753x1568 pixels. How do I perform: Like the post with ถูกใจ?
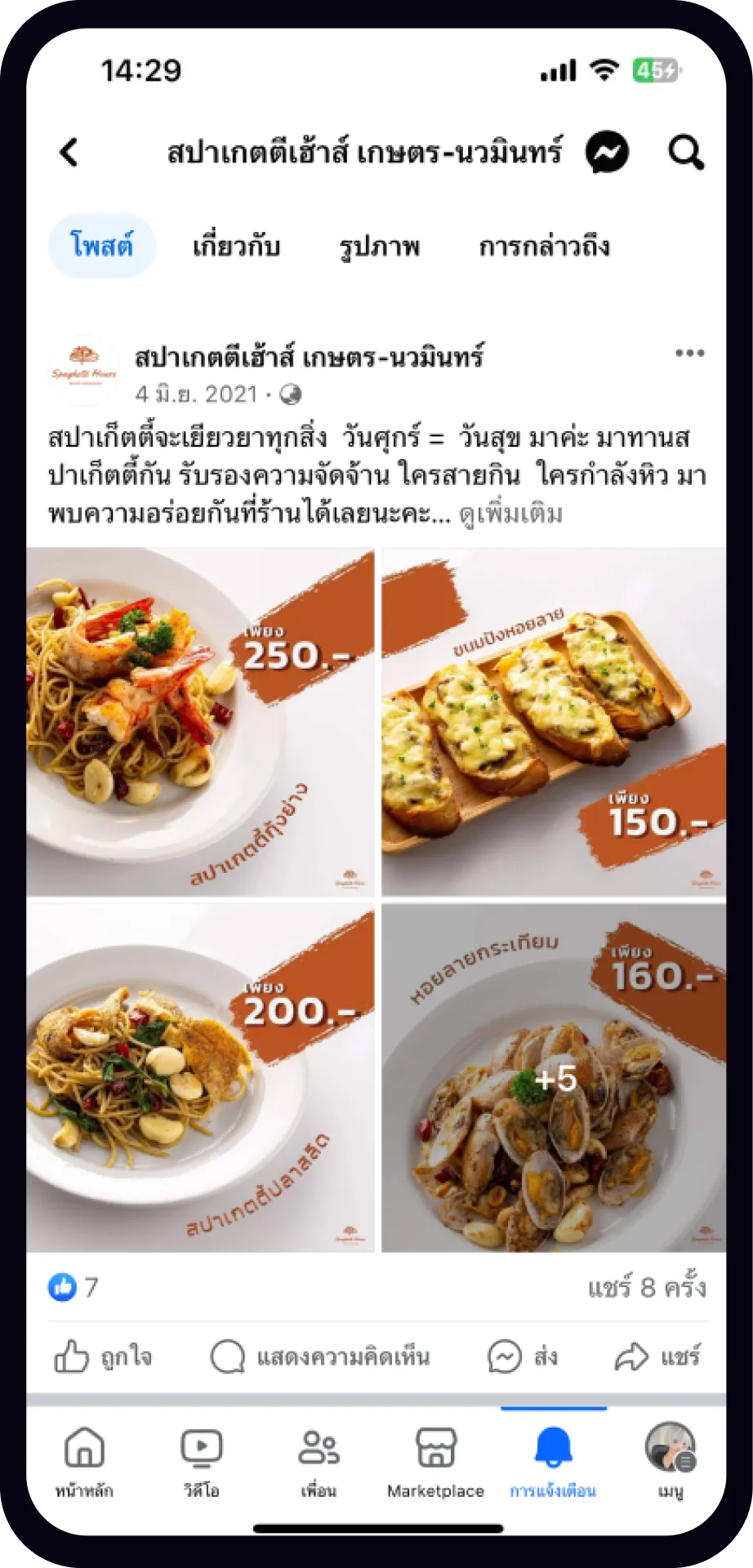(103, 1356)
